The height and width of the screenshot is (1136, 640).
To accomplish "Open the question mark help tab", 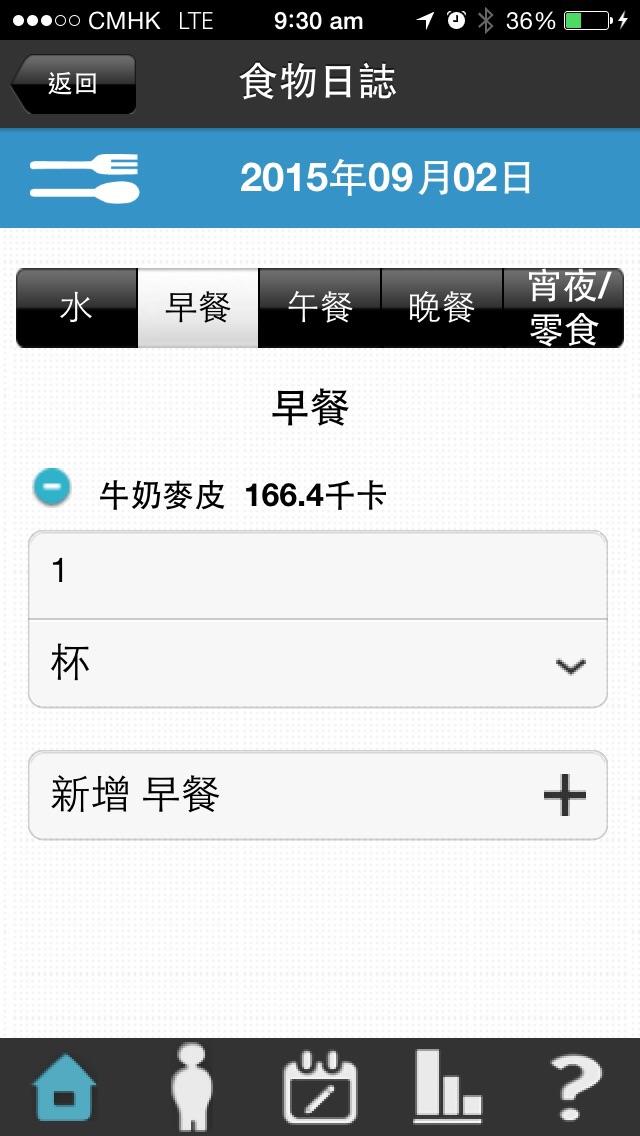I will coord(576,1088).
